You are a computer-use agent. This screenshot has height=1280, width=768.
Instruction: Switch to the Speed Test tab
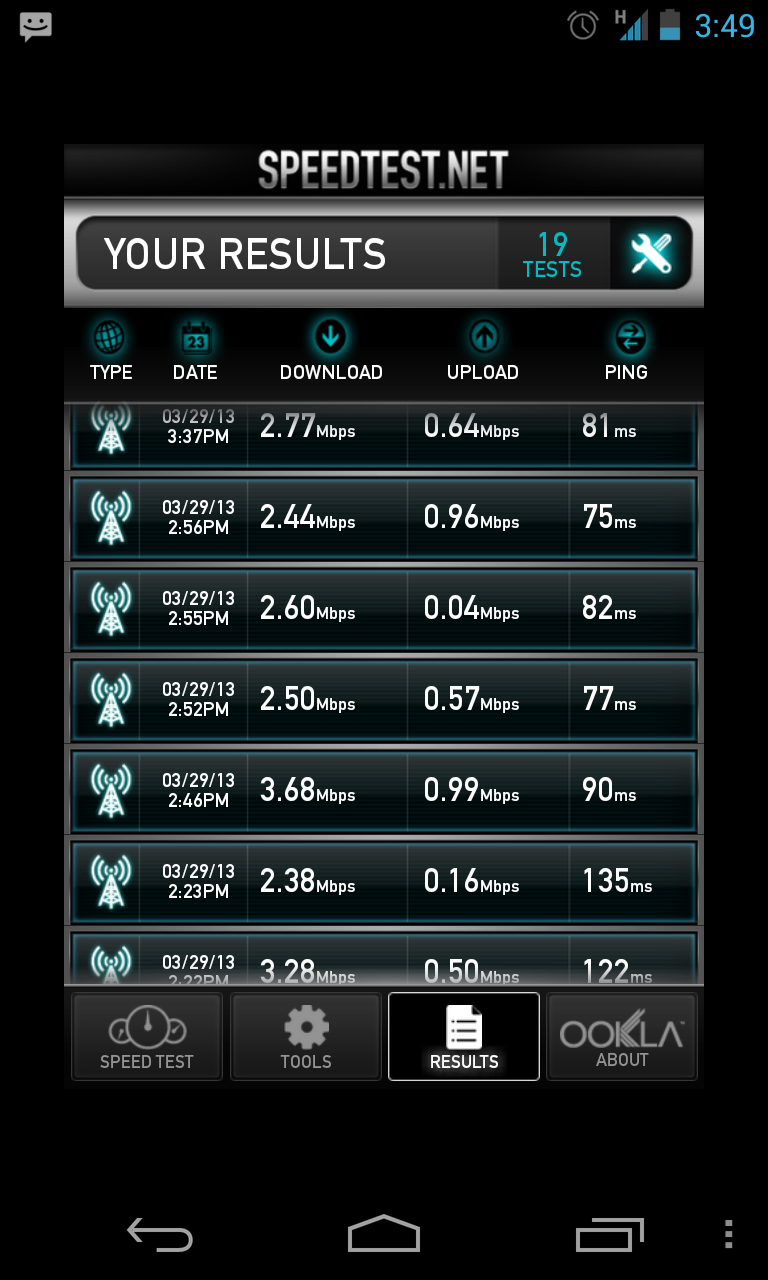point(147,1037)
